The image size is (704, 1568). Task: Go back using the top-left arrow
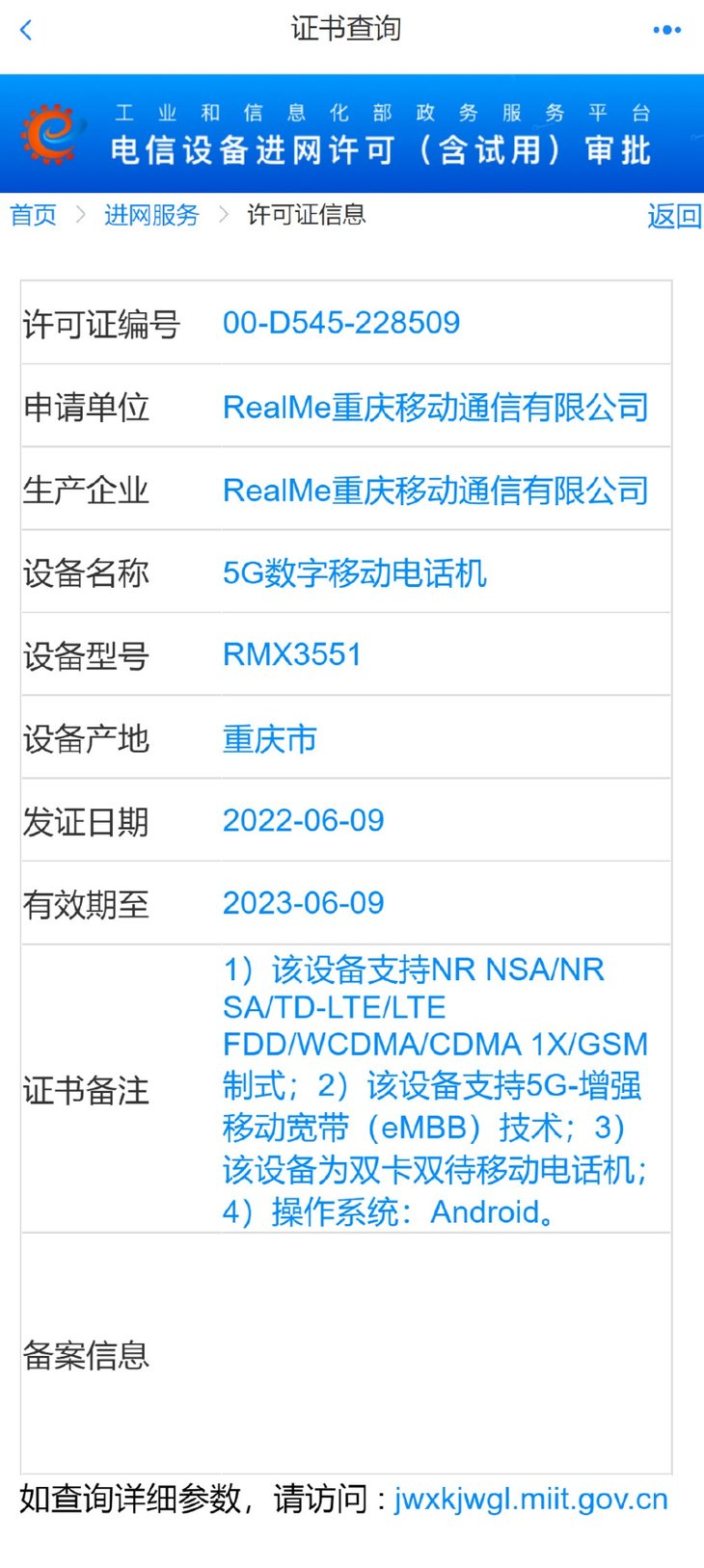point(26,30)
